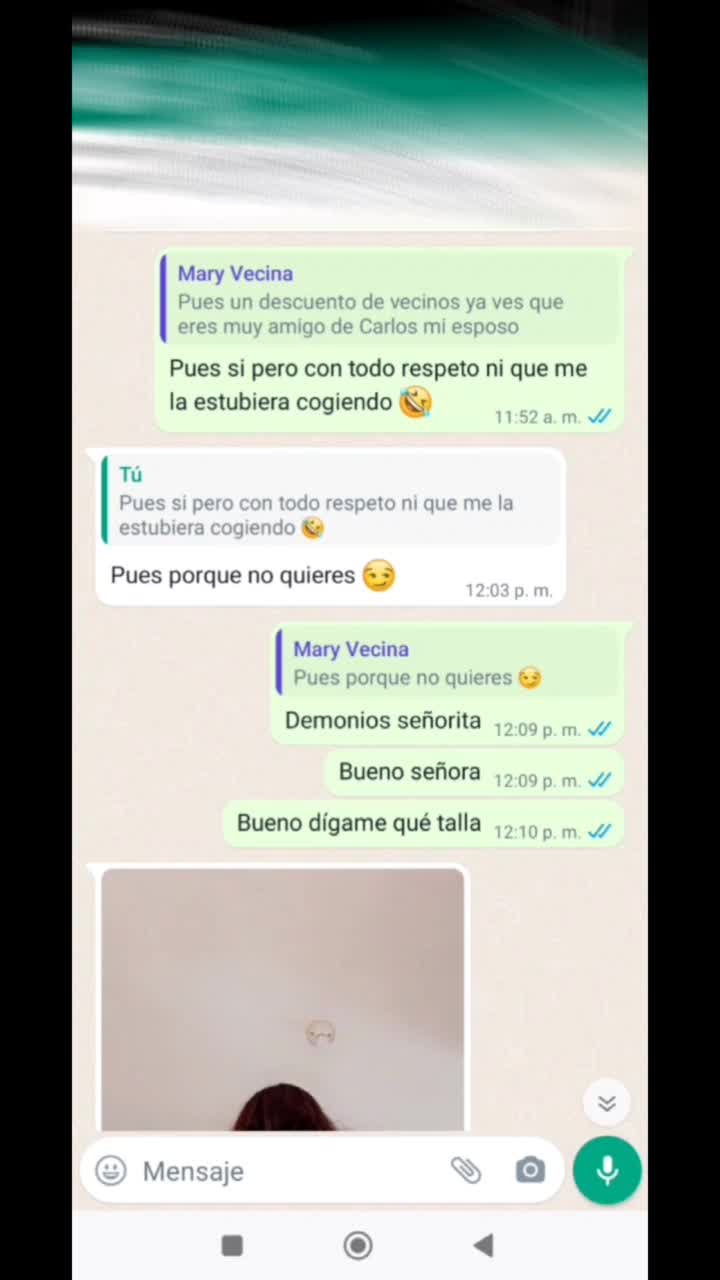Viewport: 720px width, 1280px height.
Task: Open the received photo in the chat
Action: (283, 999)
